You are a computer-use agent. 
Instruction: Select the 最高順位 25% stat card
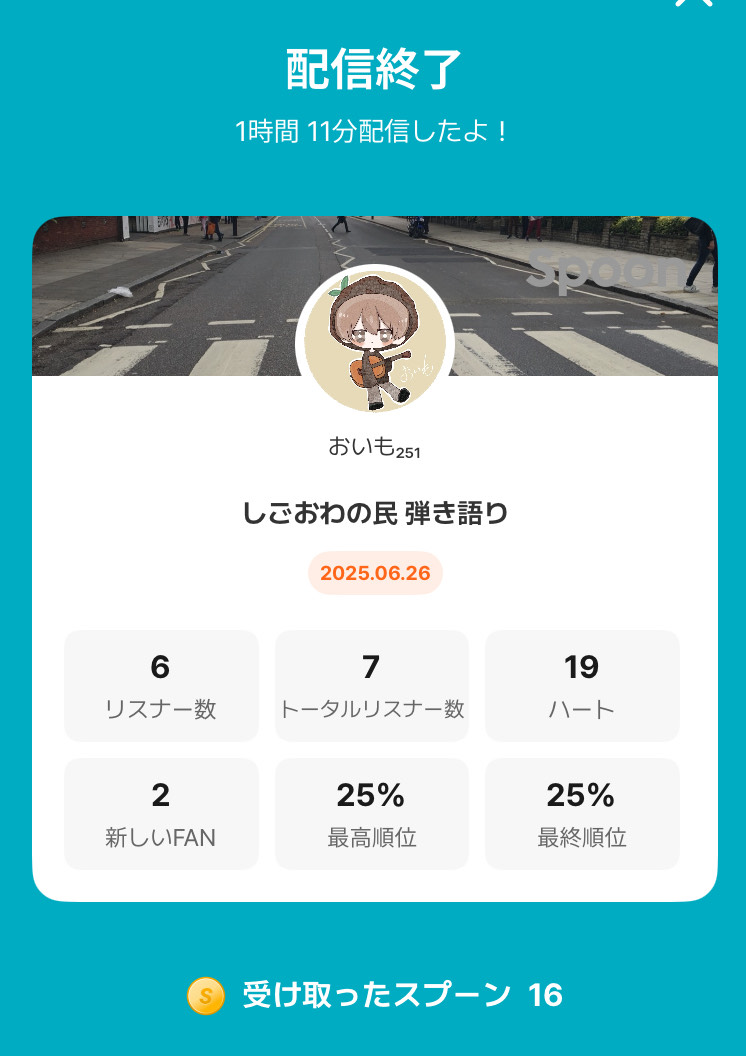tap(372, 813)
